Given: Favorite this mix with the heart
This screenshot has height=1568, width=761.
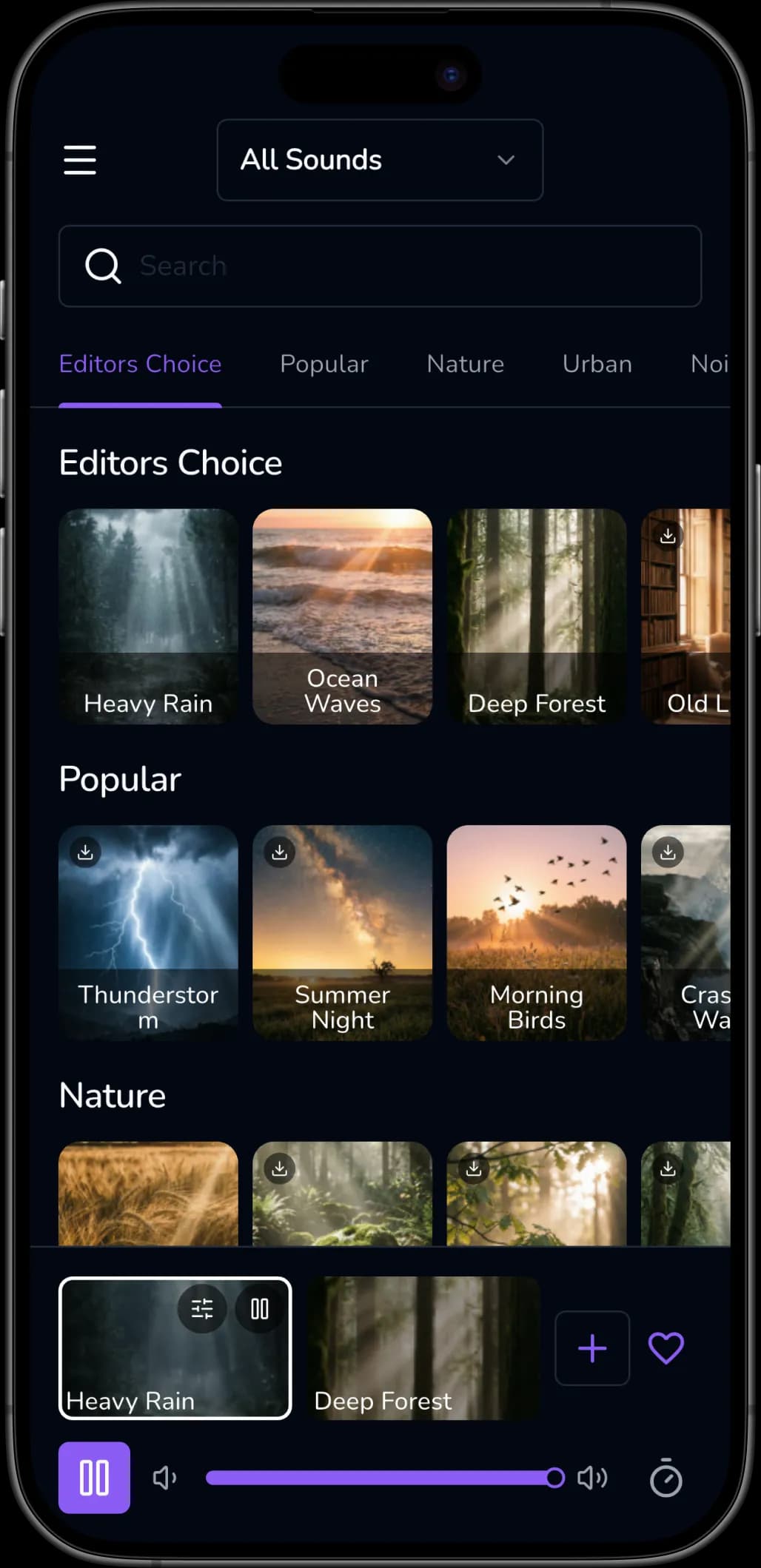Looking at the screenshot, I should 666,1348.
